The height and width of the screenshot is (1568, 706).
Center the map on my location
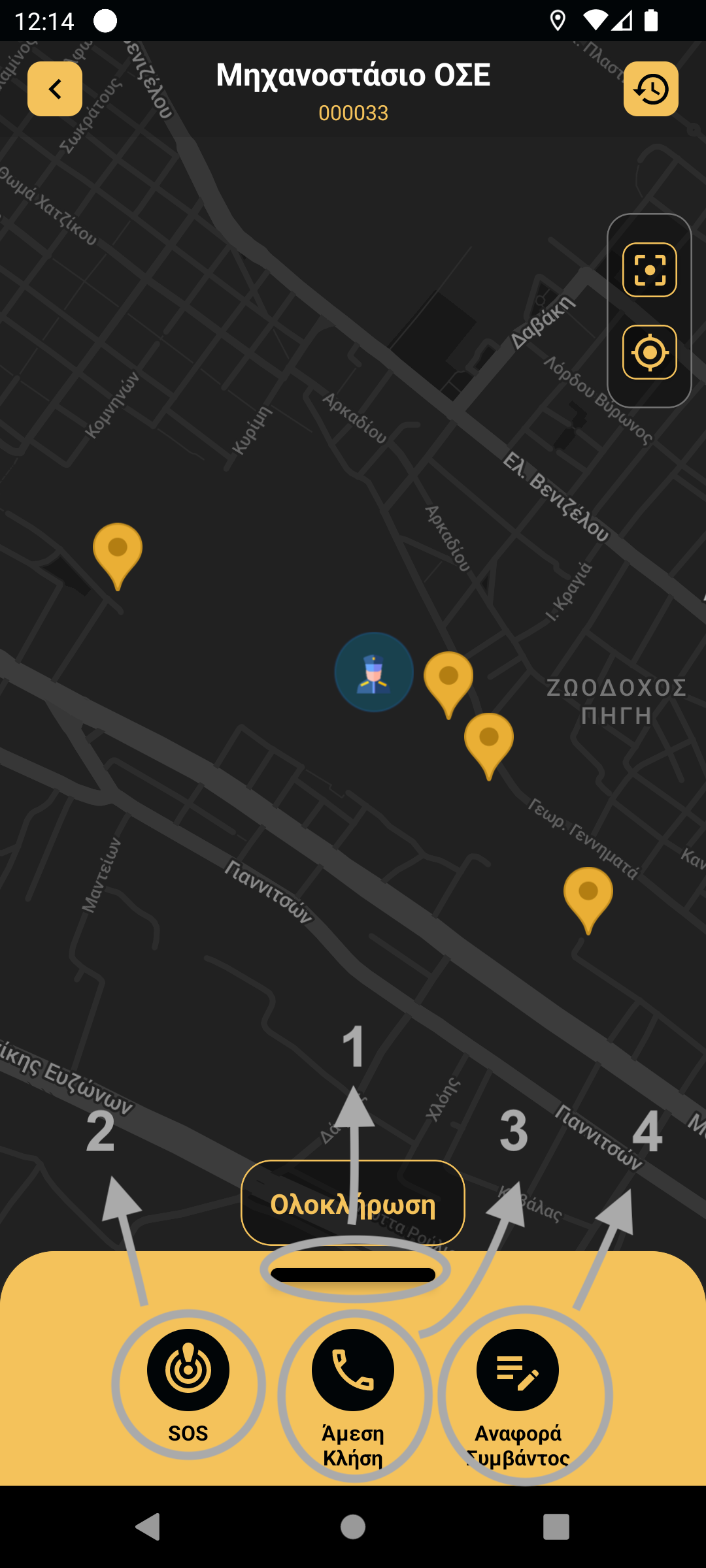[x=649, y=352]
